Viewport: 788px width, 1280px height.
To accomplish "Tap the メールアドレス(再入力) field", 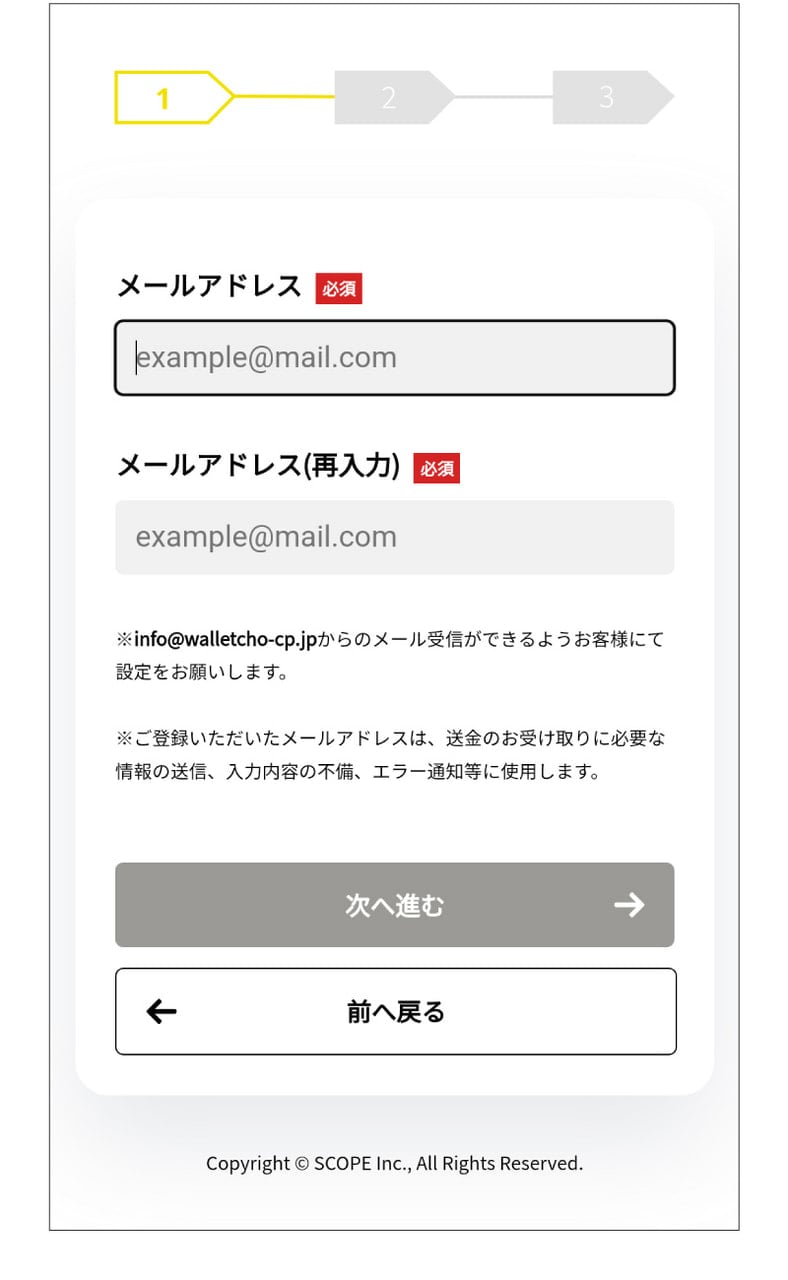I will (x=394, y=537).
